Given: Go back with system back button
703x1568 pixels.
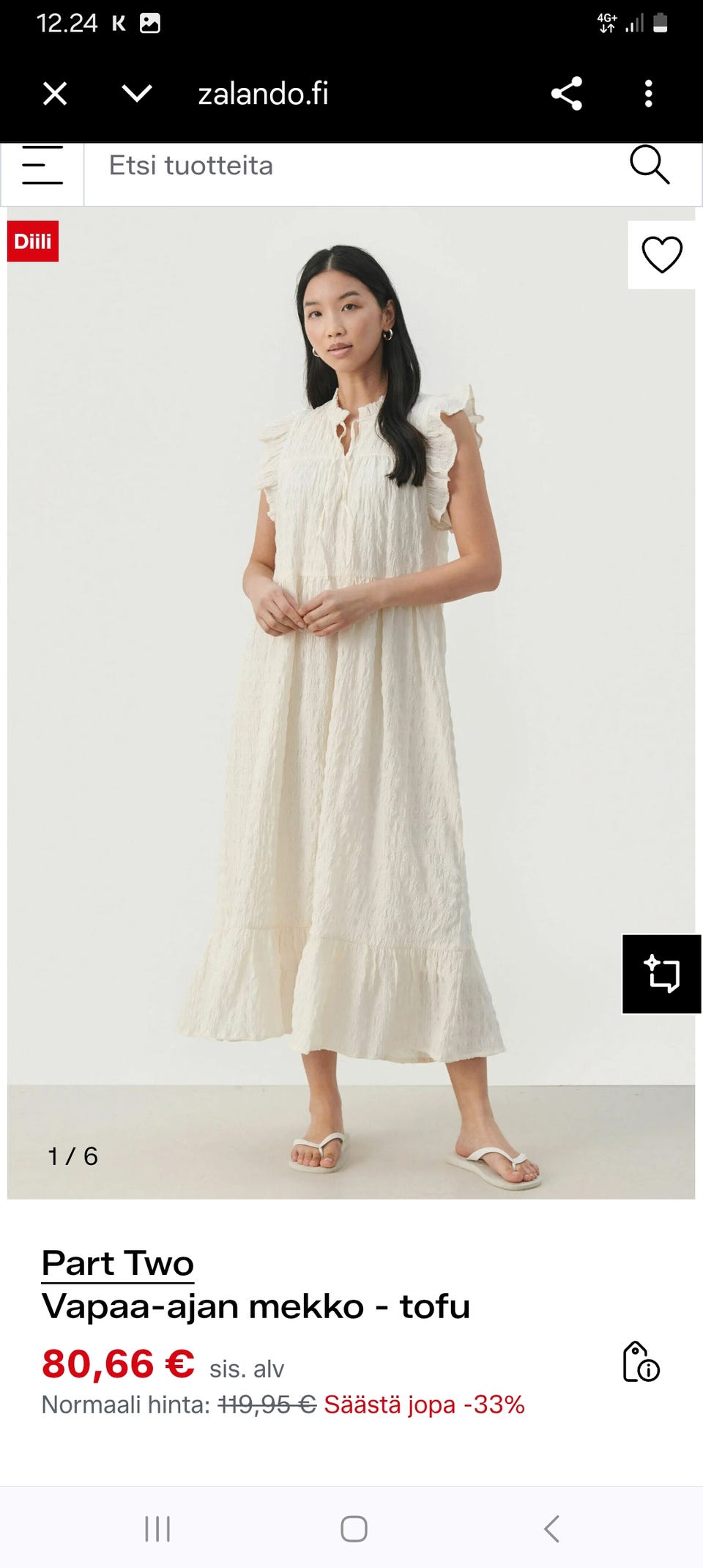Looking at the screenshot, I should (551, 1528).
